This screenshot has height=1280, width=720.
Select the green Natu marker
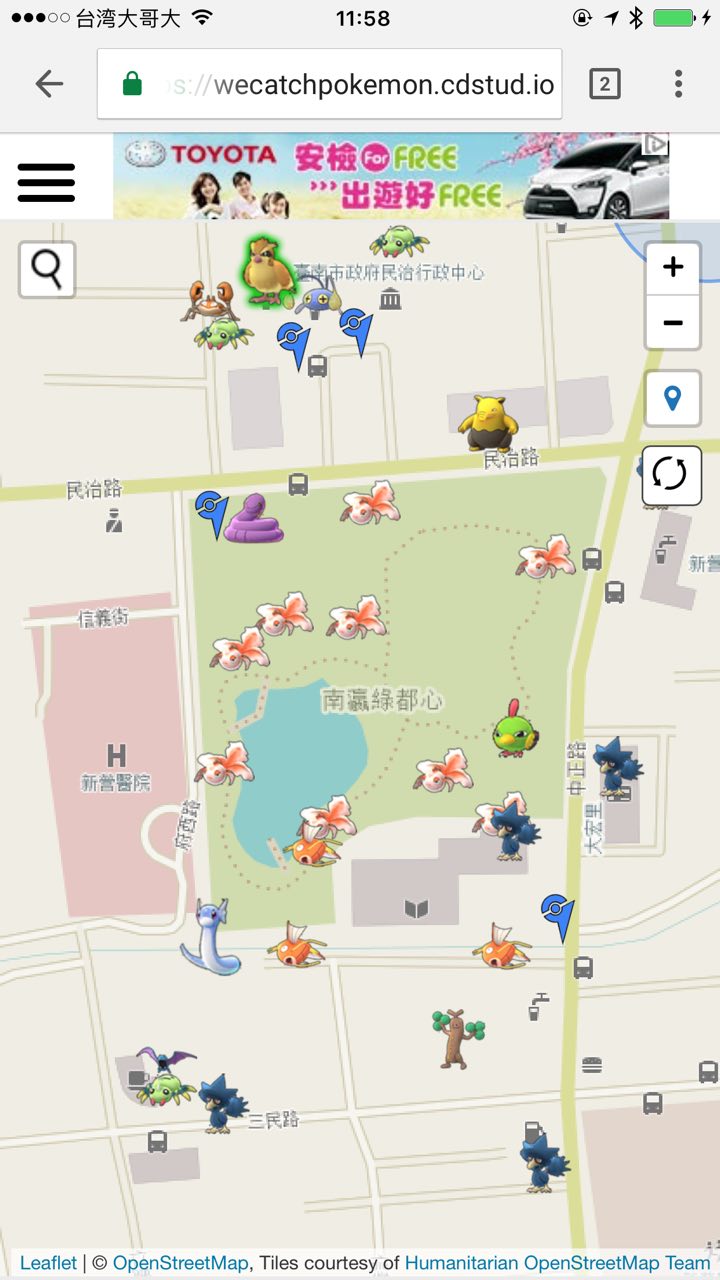pyautogui.click(x=515, y=731)
